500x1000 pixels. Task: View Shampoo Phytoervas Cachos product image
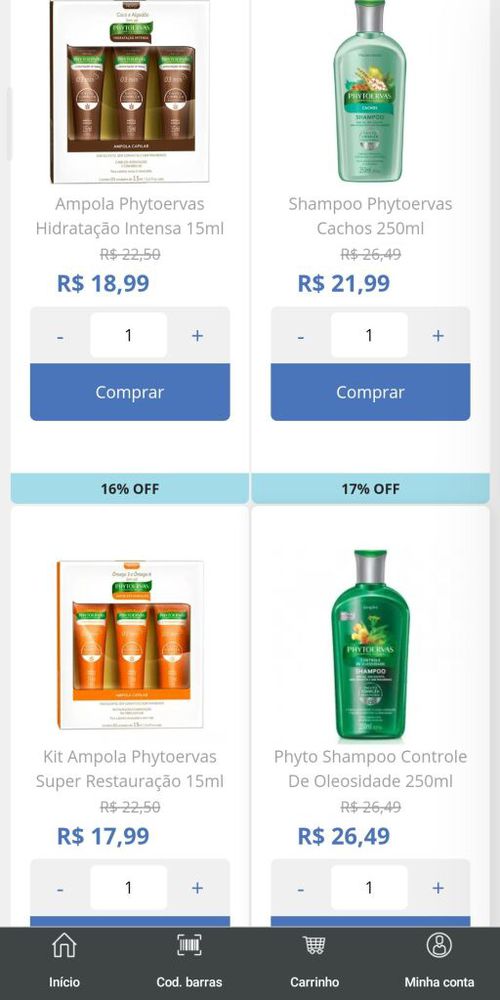tap(371, 91)
